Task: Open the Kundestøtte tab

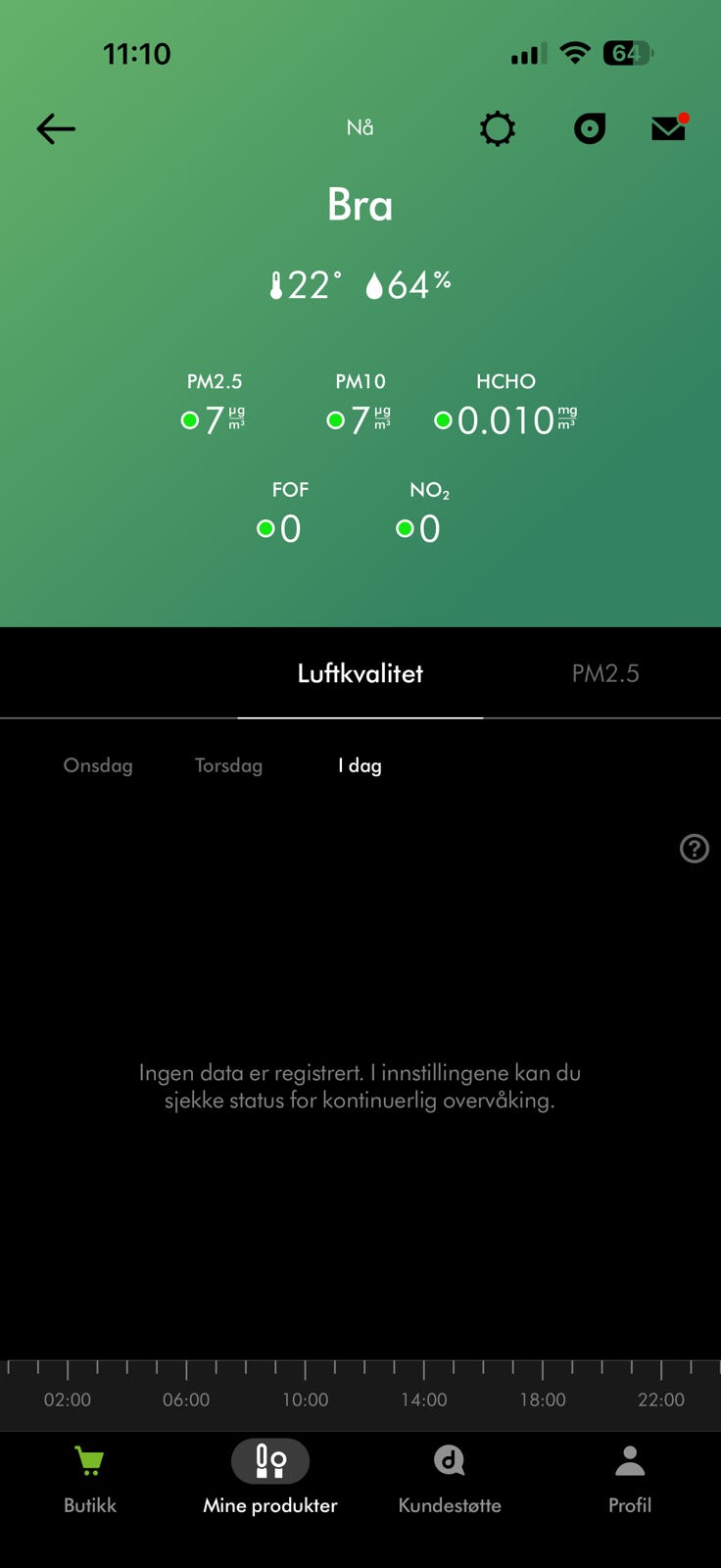Action: 450,1480
